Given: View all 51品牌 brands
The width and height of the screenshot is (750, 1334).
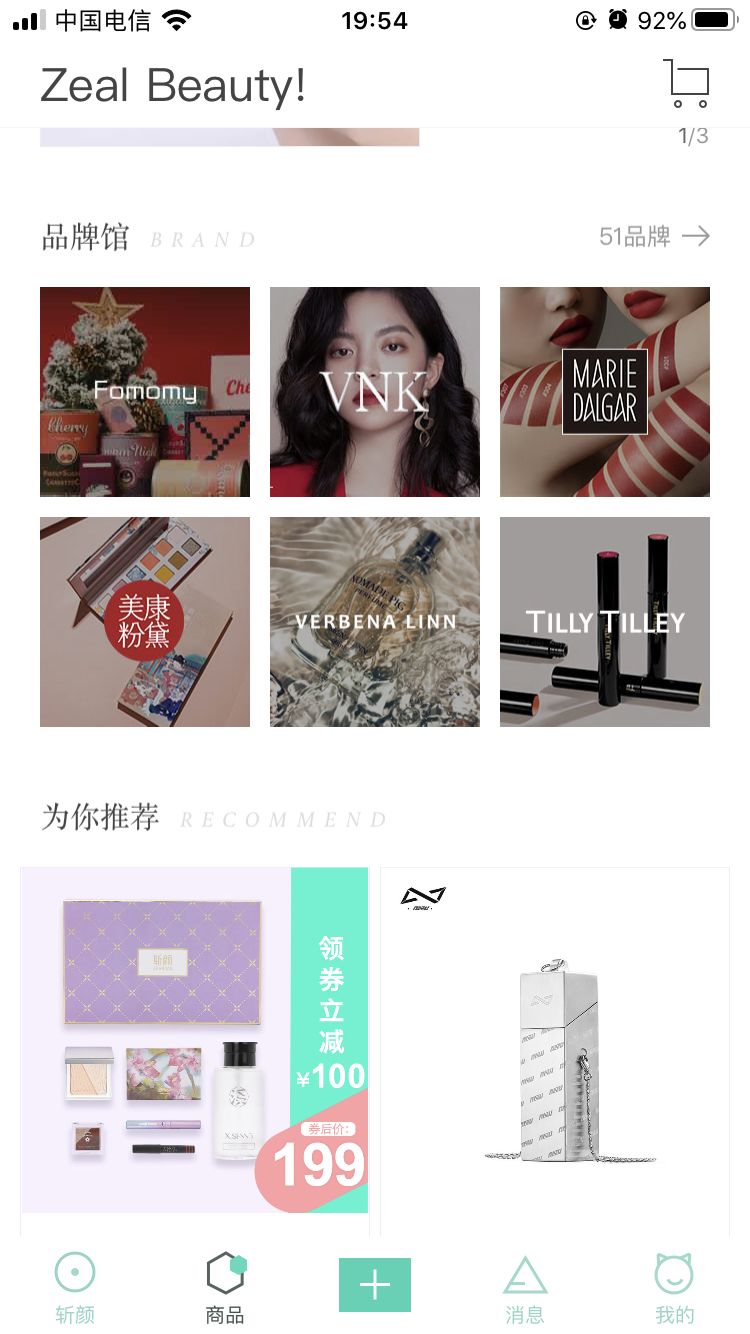Looking at the screenshot, I should [x=654, y=237].
